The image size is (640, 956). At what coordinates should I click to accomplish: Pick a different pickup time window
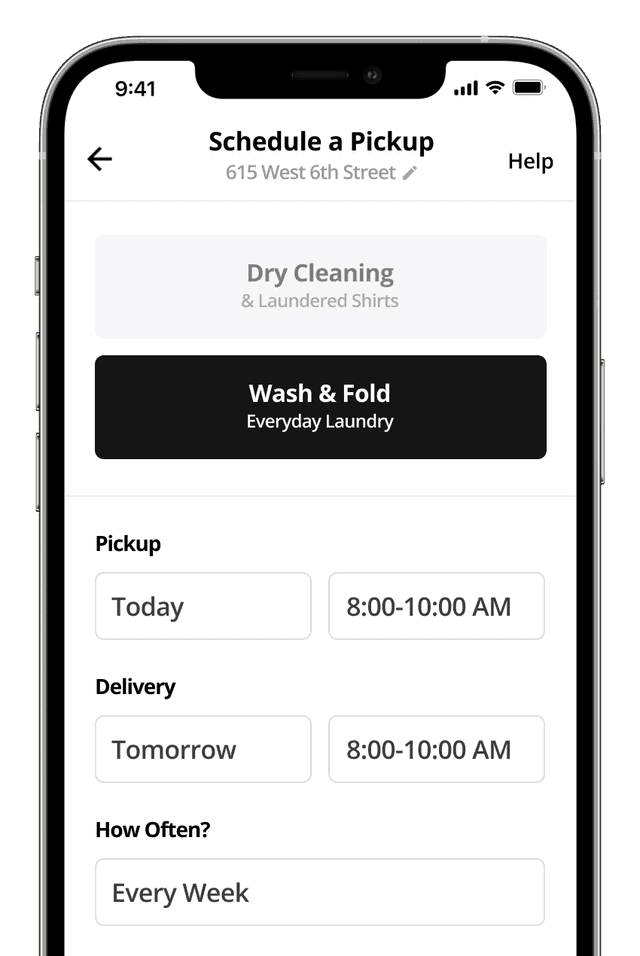pos(436,606)
